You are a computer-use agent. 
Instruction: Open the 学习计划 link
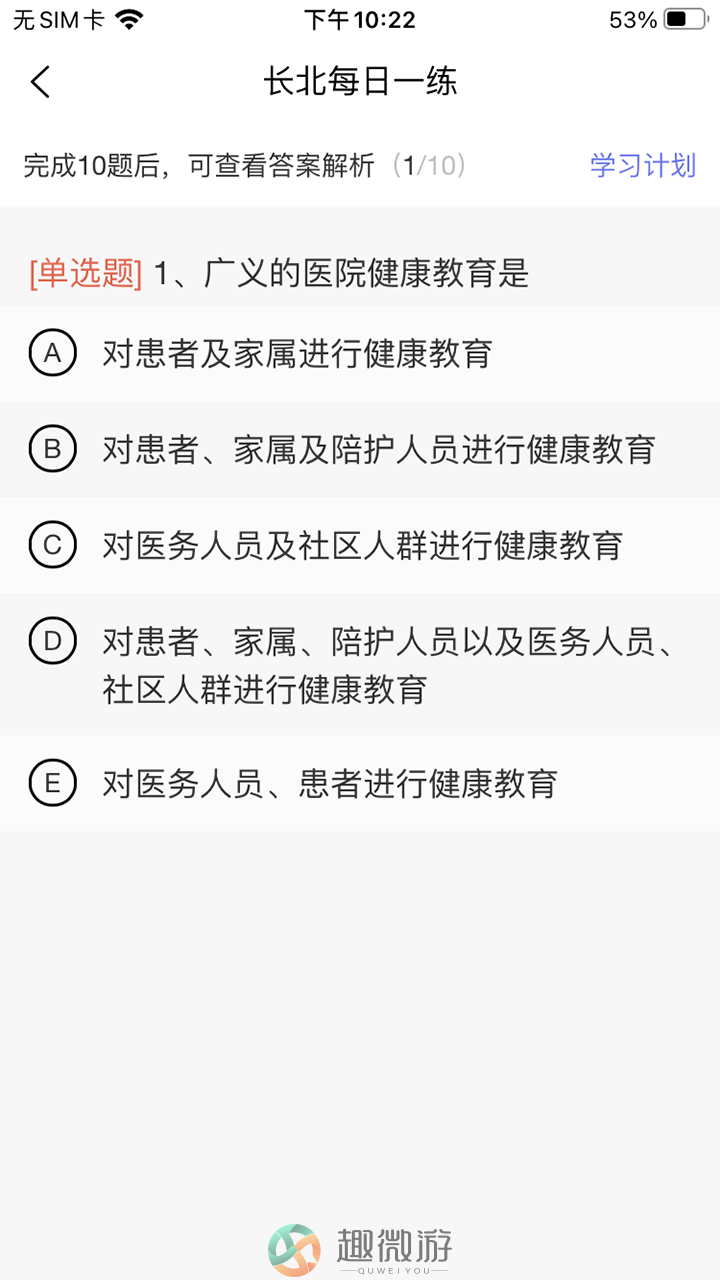coord(643,165)
